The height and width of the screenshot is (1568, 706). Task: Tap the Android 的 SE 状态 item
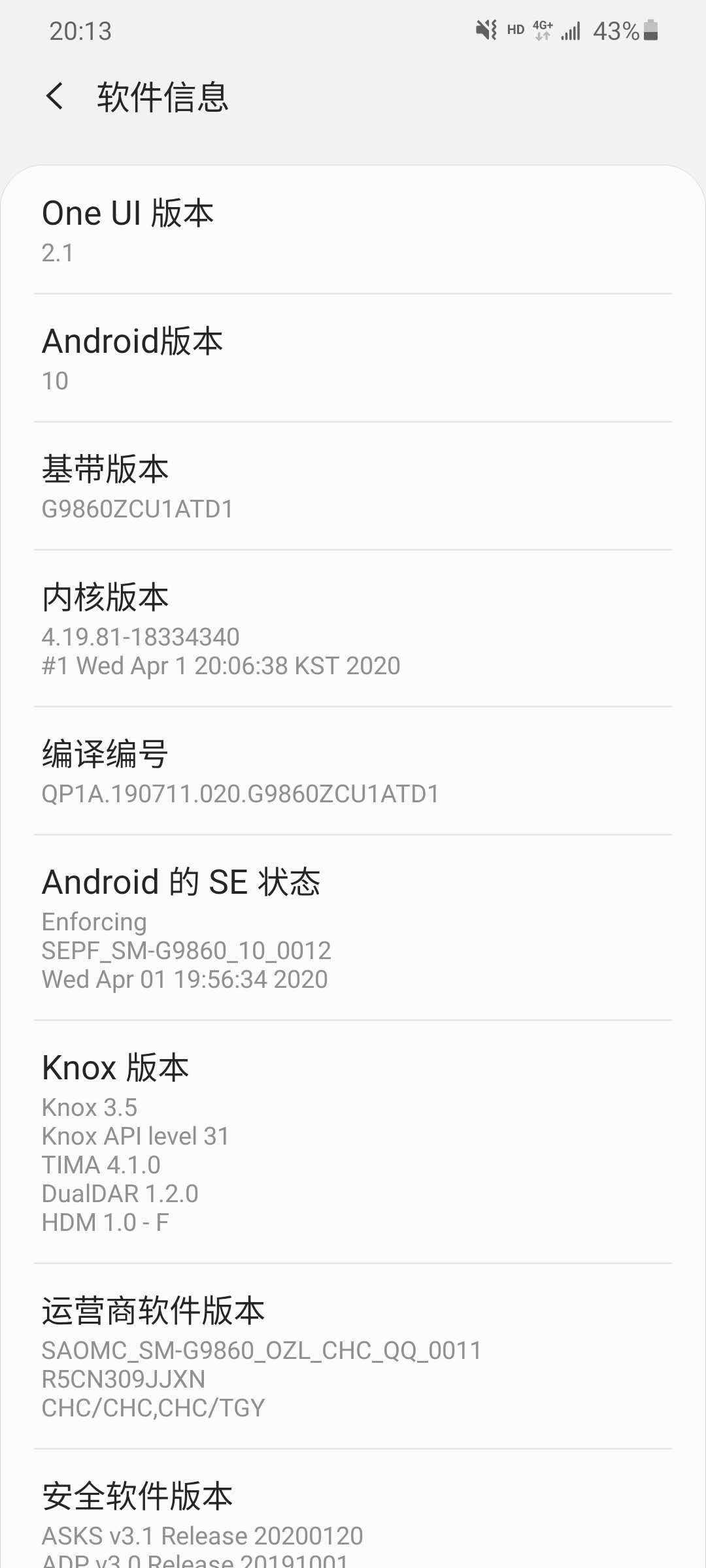click(353, 928)
